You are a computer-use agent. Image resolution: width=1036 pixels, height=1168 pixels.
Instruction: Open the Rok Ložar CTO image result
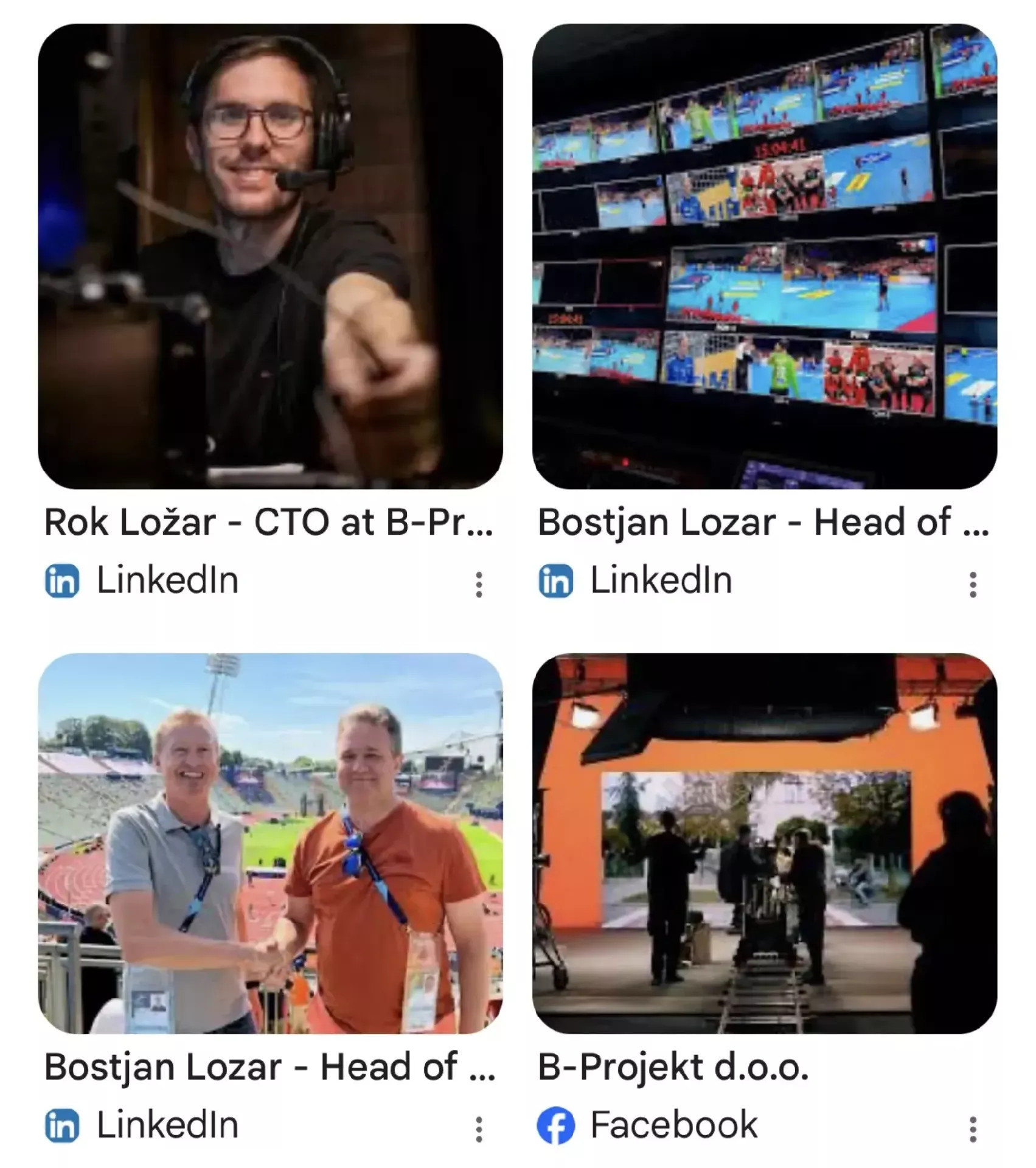(x=270, y=256)
